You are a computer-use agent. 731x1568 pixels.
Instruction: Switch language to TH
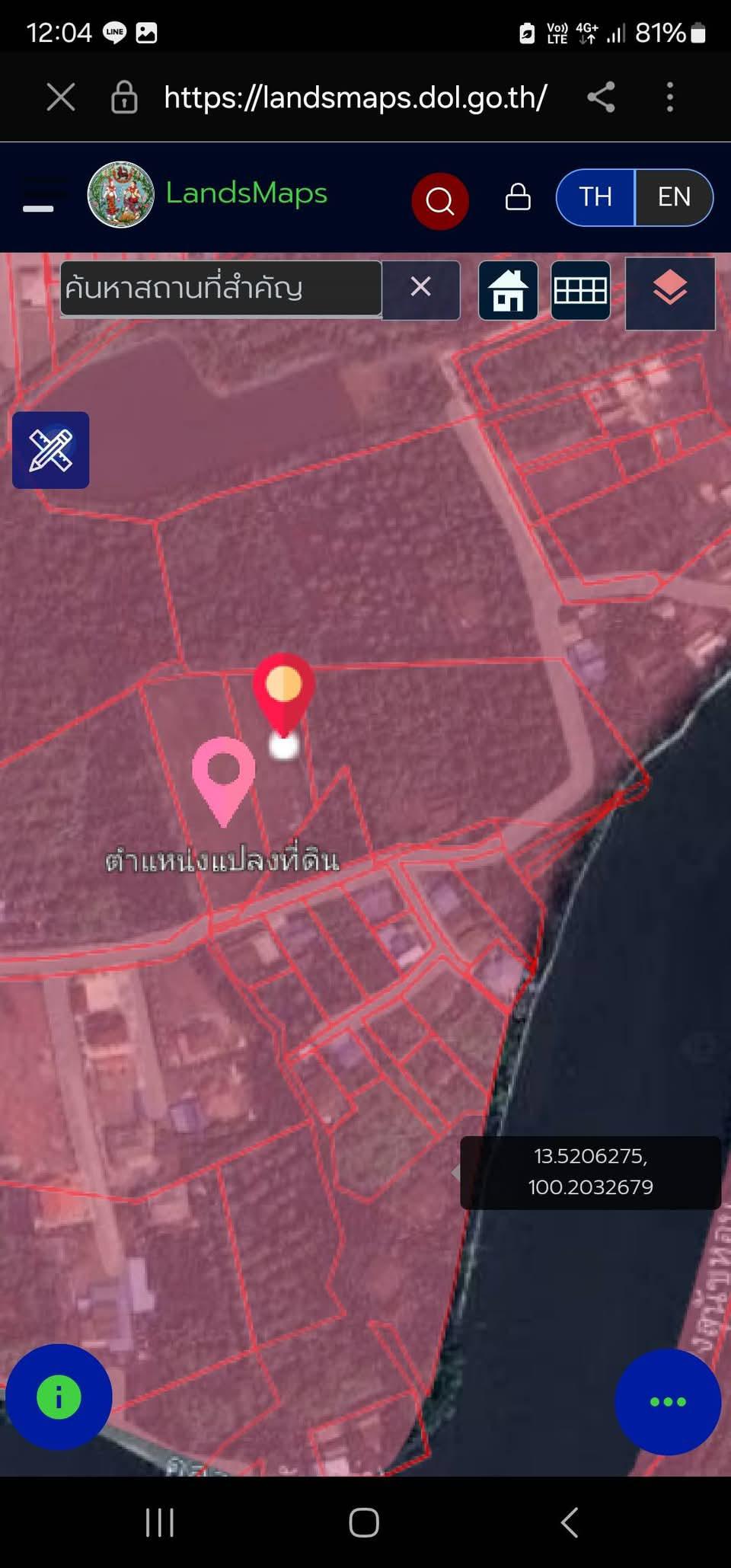[x=595, y=197]
